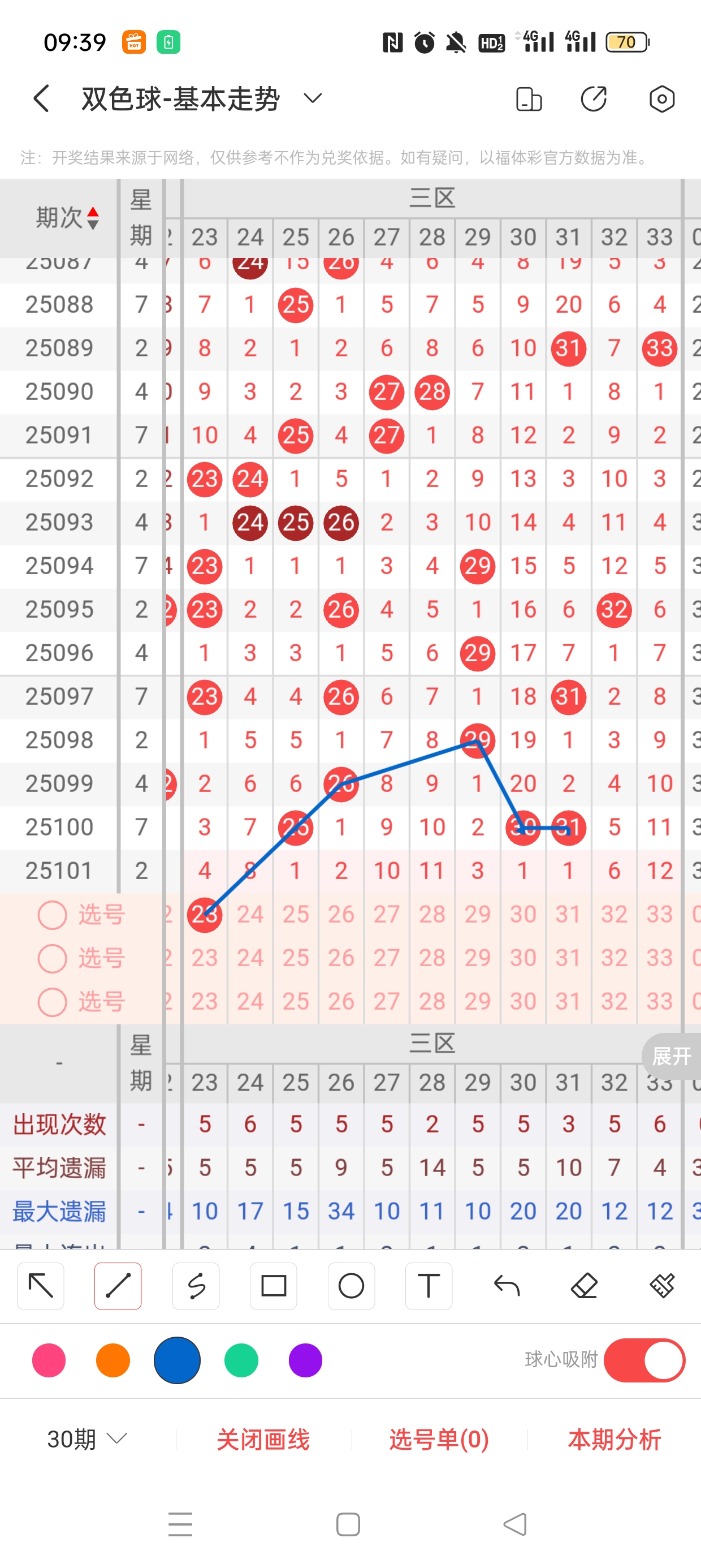Toggle the 期次 sort order arrows
This screenshot has height=1568, width=701.
[x=93, y=218]
